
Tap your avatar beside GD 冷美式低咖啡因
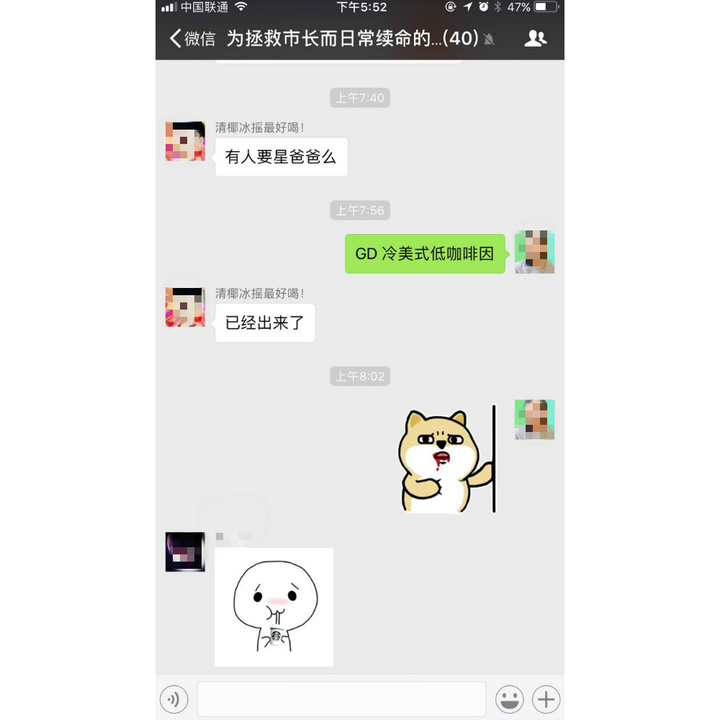534,252
